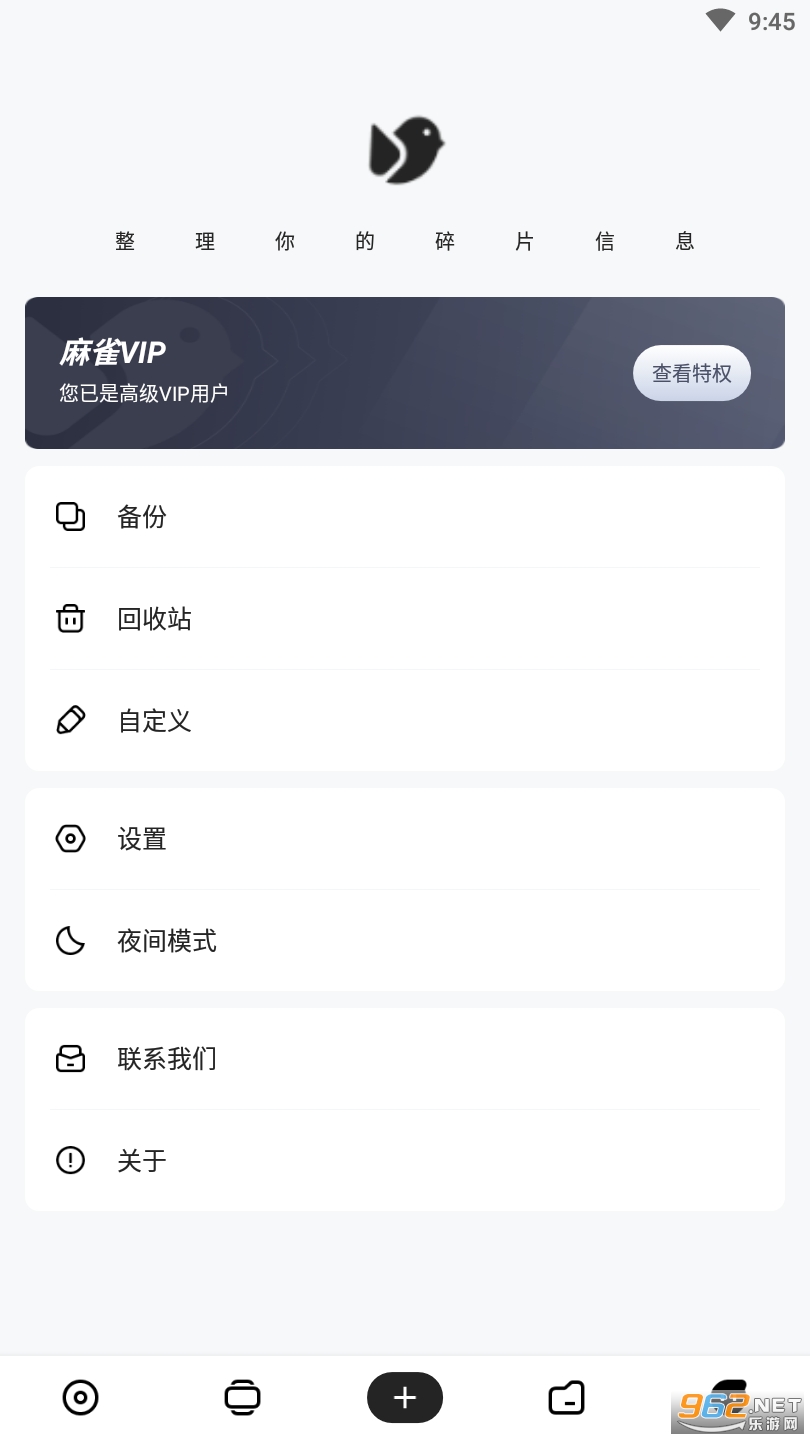This screenshot has width=810, height=1440.
Task: Open 设置 settings
Action: pyautogui.click(x=404, y=839)
